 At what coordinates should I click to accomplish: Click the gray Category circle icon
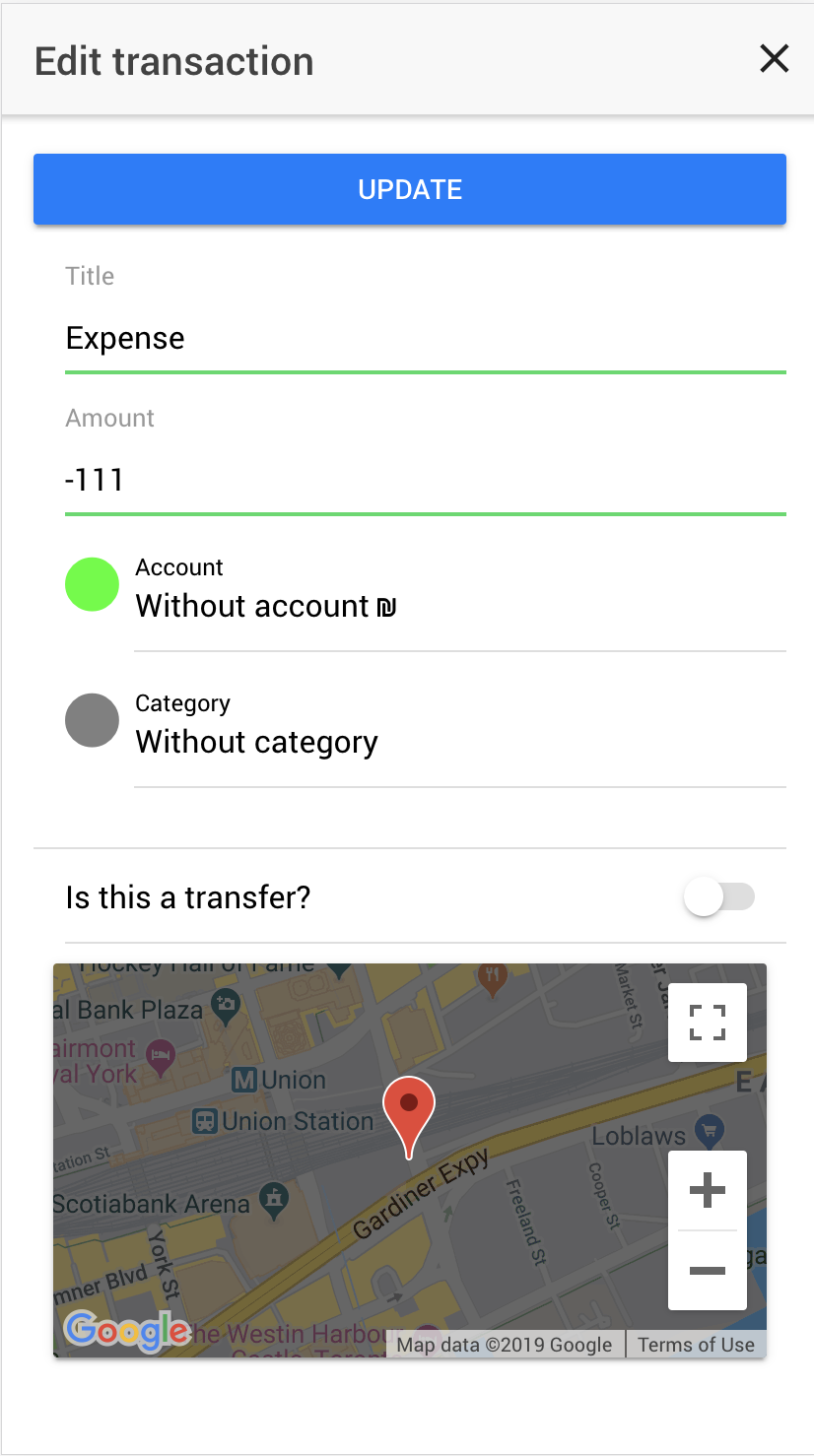click(x=92, y=720)
